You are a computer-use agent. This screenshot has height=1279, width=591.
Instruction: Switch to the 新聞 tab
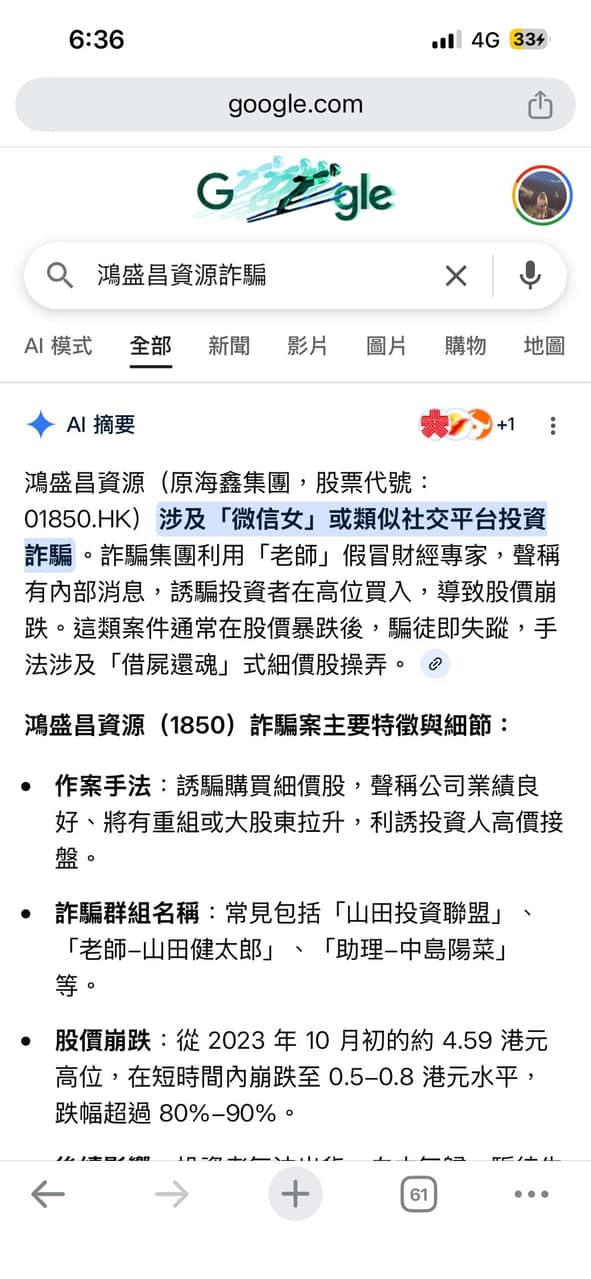click(x=229, y=346)
